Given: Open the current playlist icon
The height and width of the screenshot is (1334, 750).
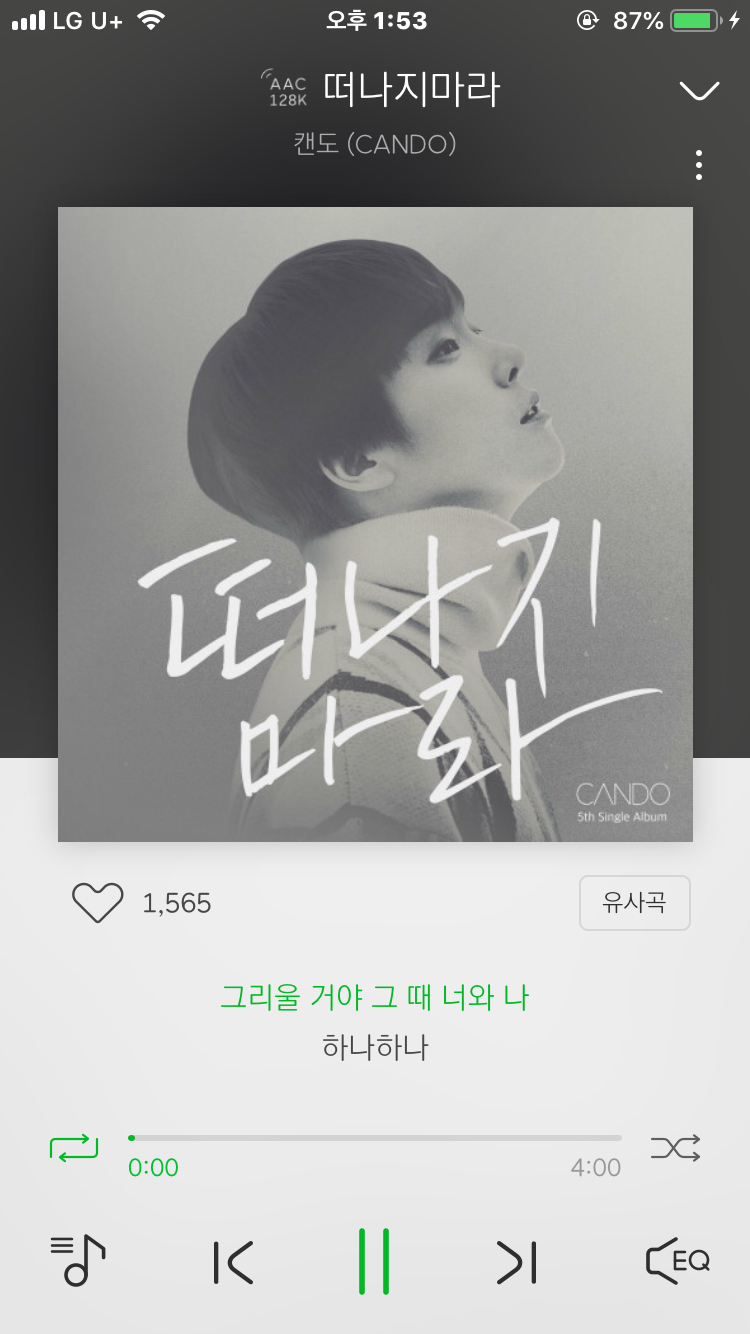Looking at the screenshot, I should coord(75,1262).
